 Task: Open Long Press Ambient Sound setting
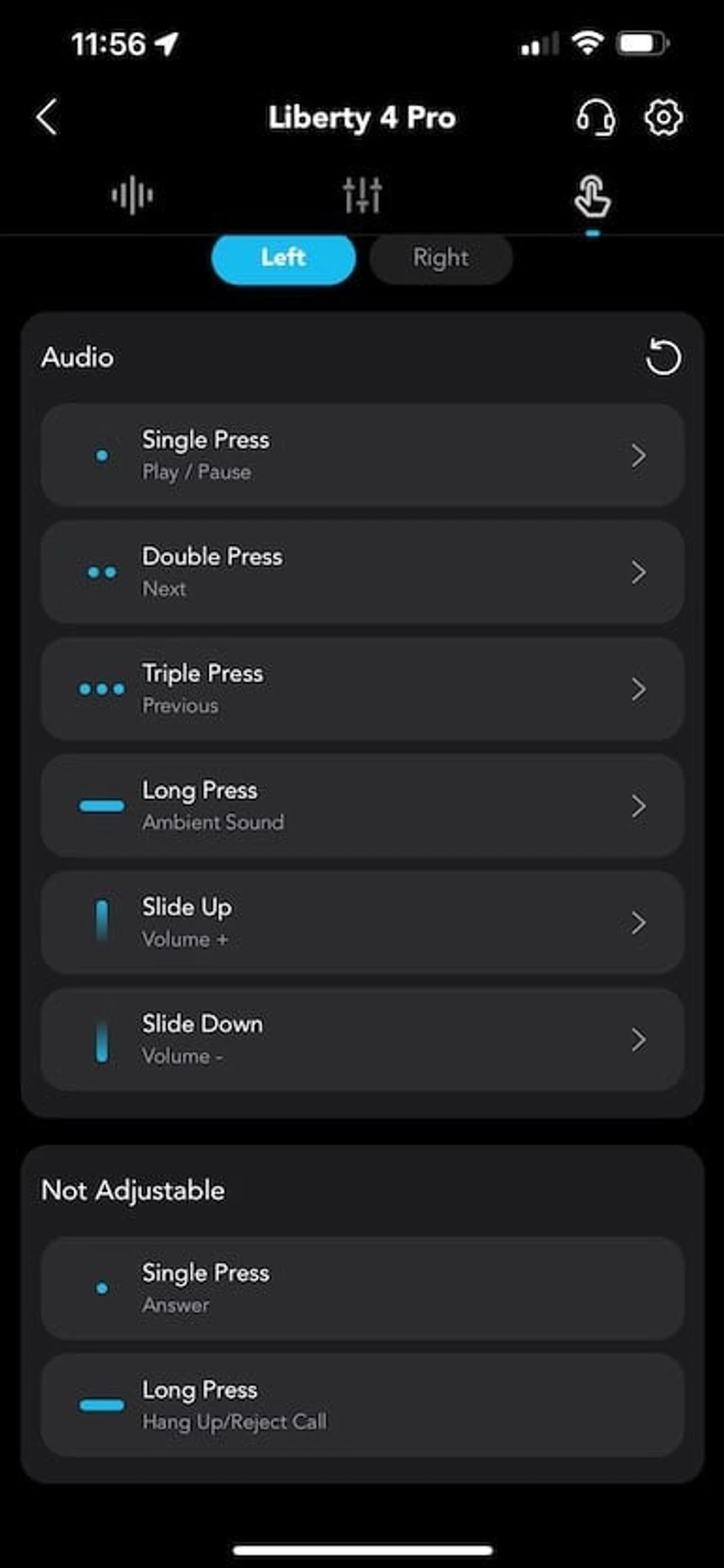(362, 806)
